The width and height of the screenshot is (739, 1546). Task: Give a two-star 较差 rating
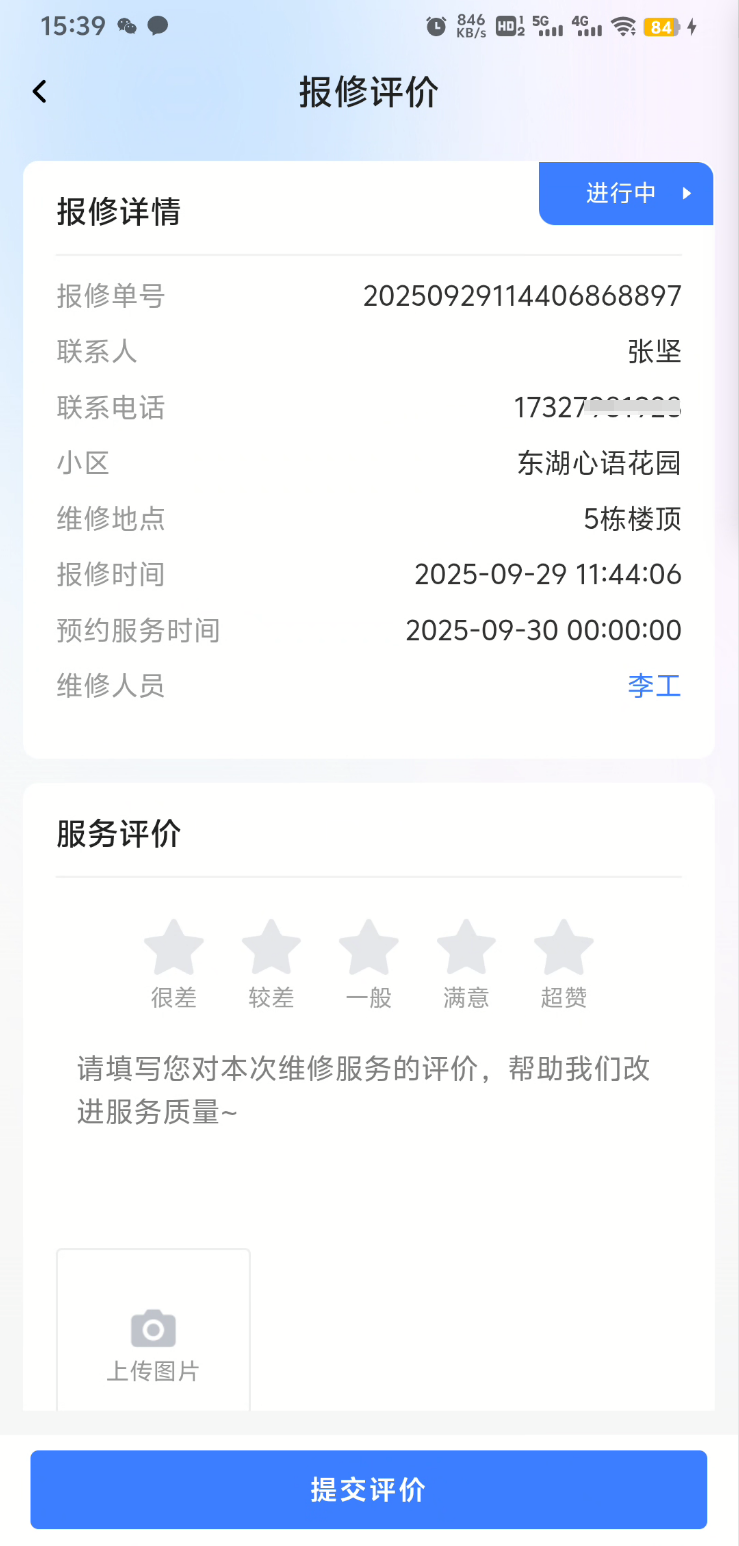click(271, 948)
